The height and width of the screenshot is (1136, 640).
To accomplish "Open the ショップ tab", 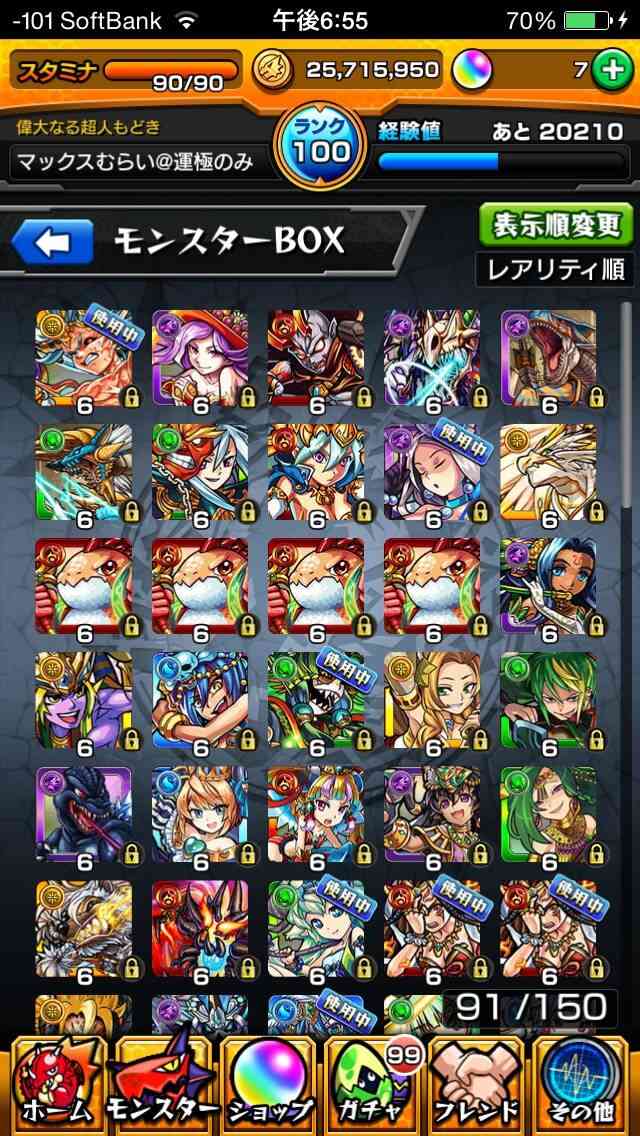I will point(269,1085).
